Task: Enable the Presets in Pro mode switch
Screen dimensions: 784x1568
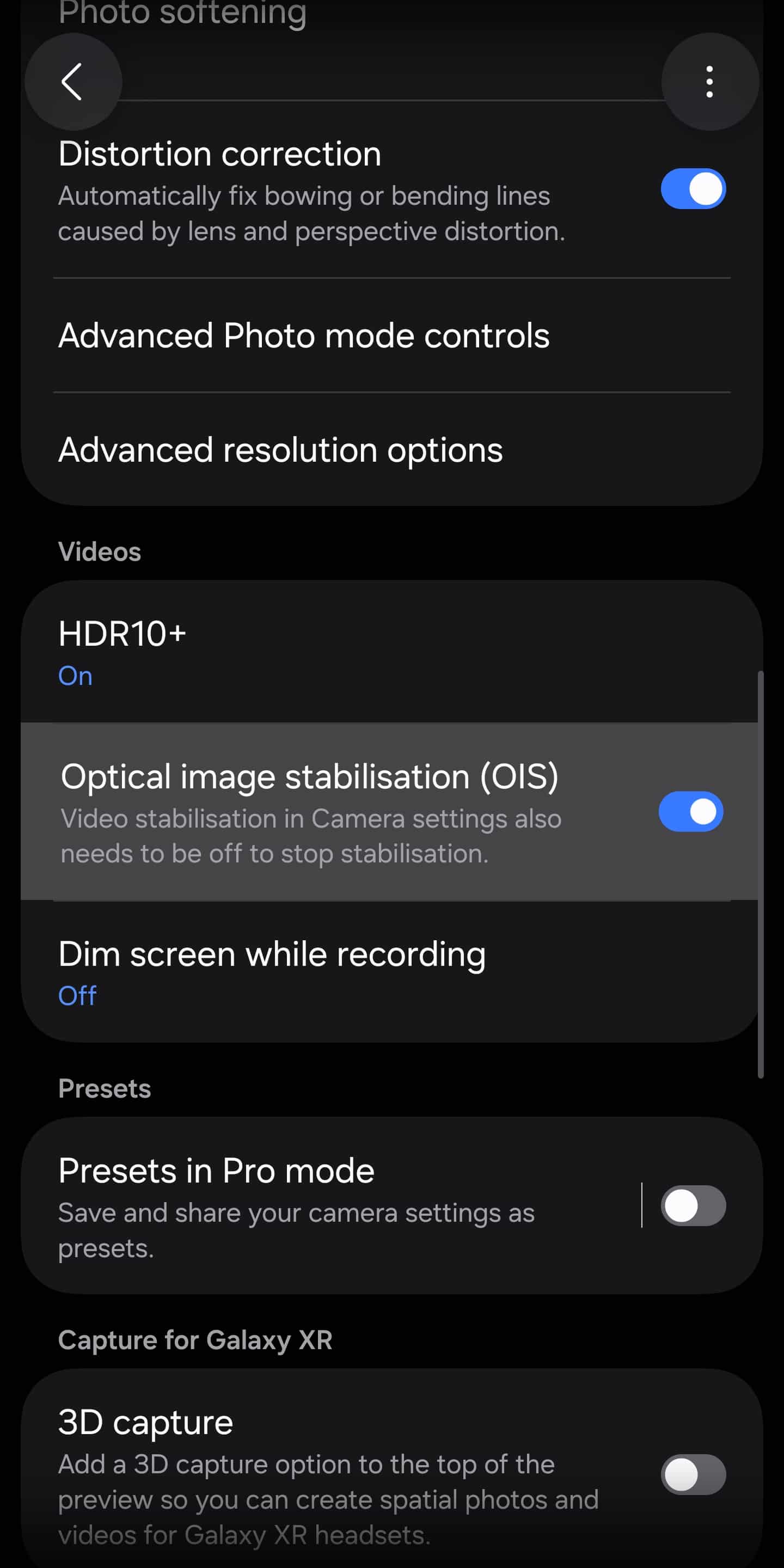Action: click(693, 1205)
